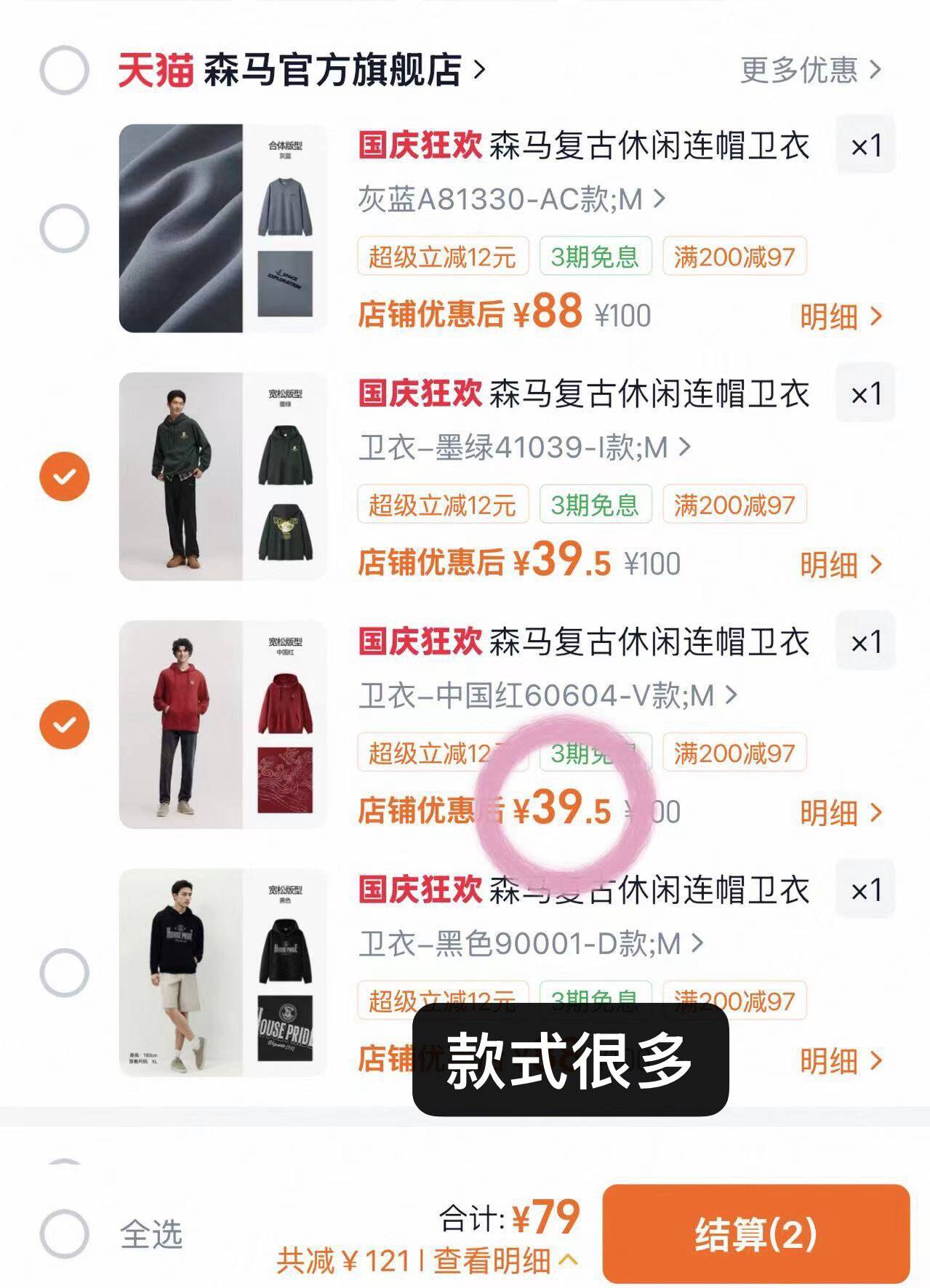Open the 黑色 hoodie product image

click(x=223, y=972)
